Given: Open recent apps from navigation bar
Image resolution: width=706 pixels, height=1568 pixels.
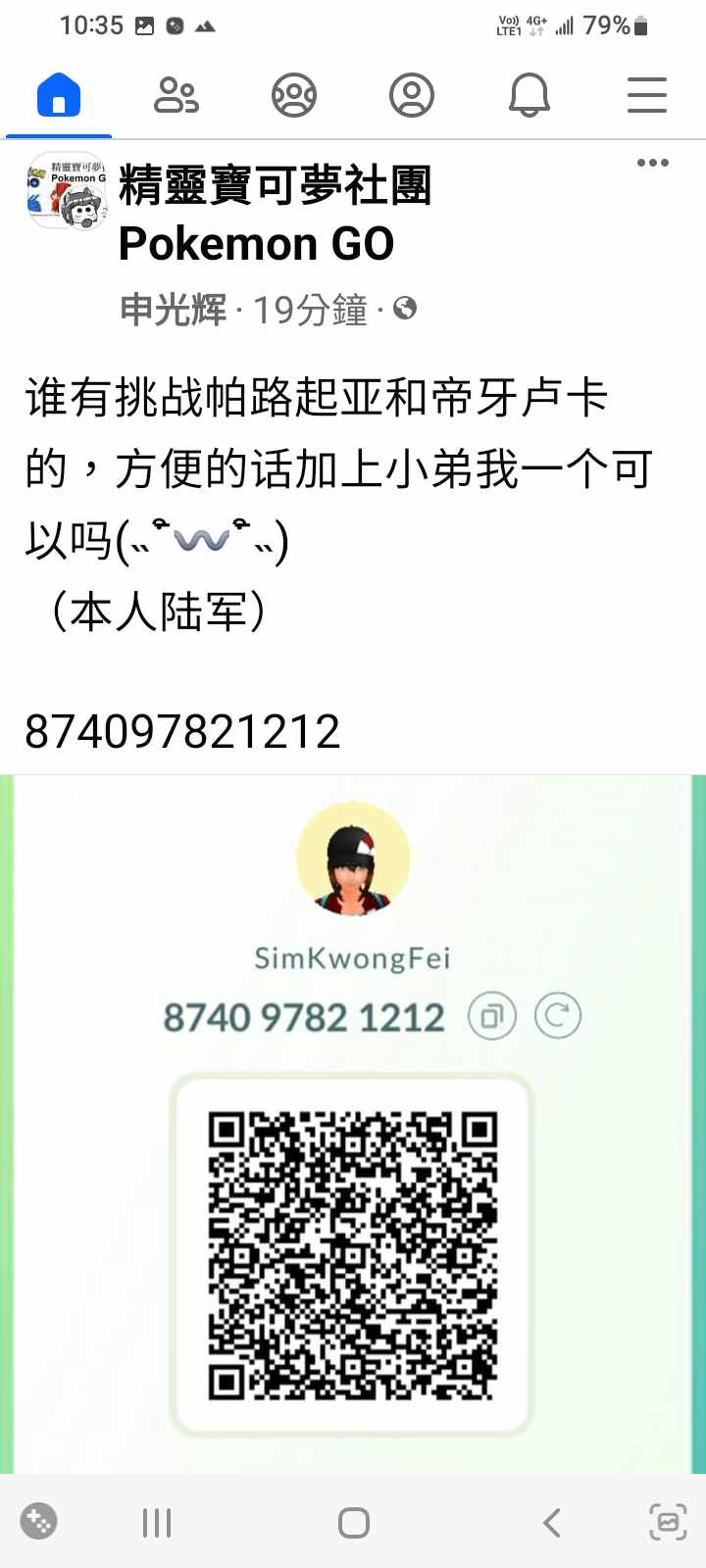Looking at the screenshot, I should [157, 1523].
